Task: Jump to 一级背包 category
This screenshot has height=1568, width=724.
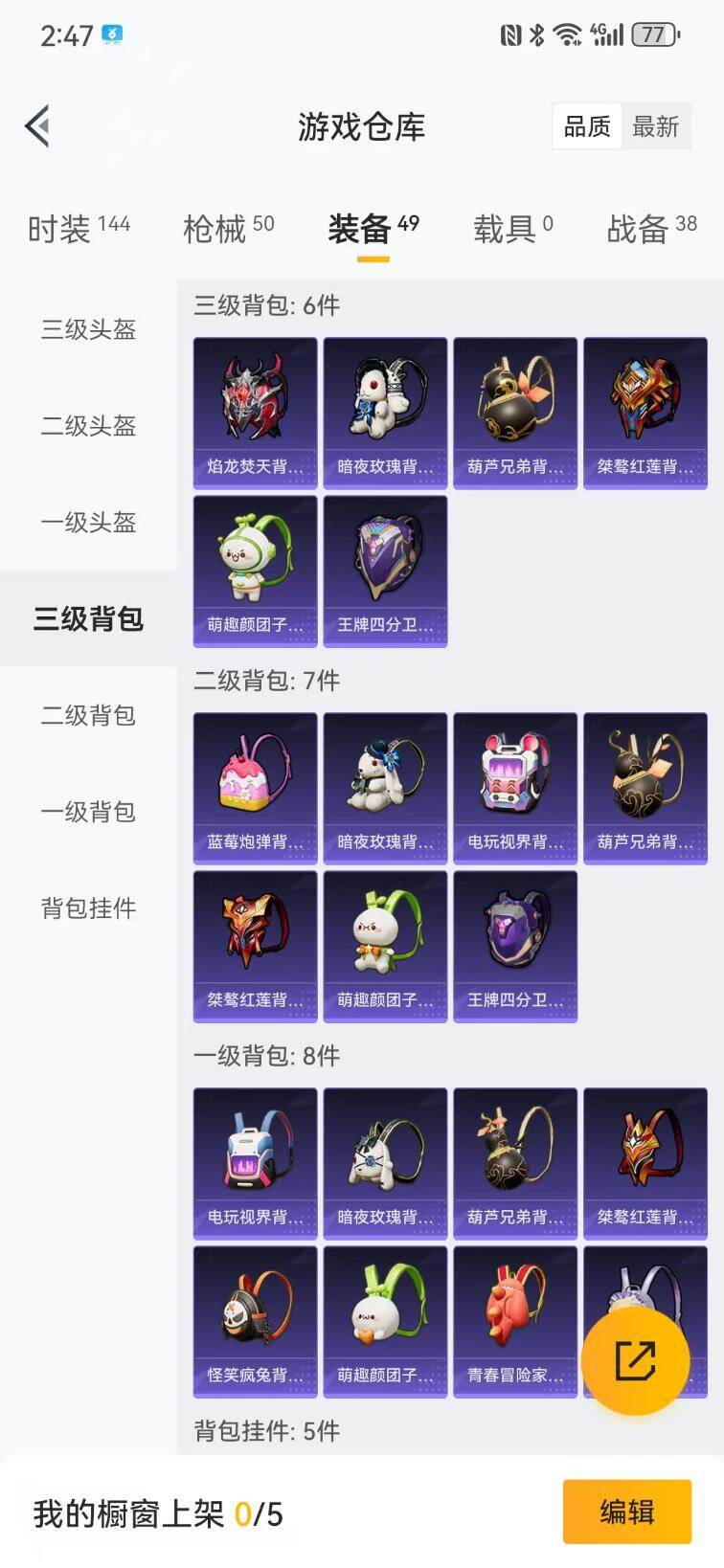Action: [x=88, y=813]
